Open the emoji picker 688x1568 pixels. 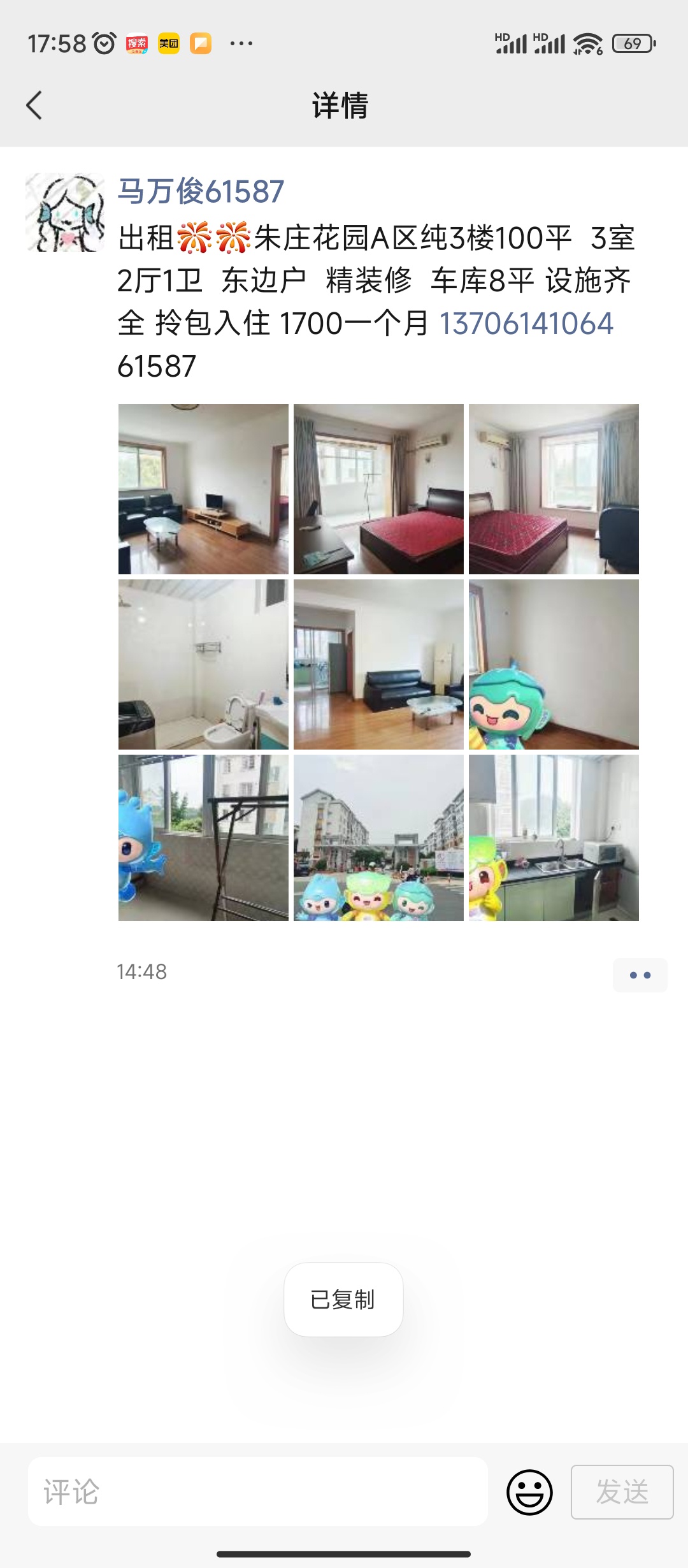coord(529,1492)
